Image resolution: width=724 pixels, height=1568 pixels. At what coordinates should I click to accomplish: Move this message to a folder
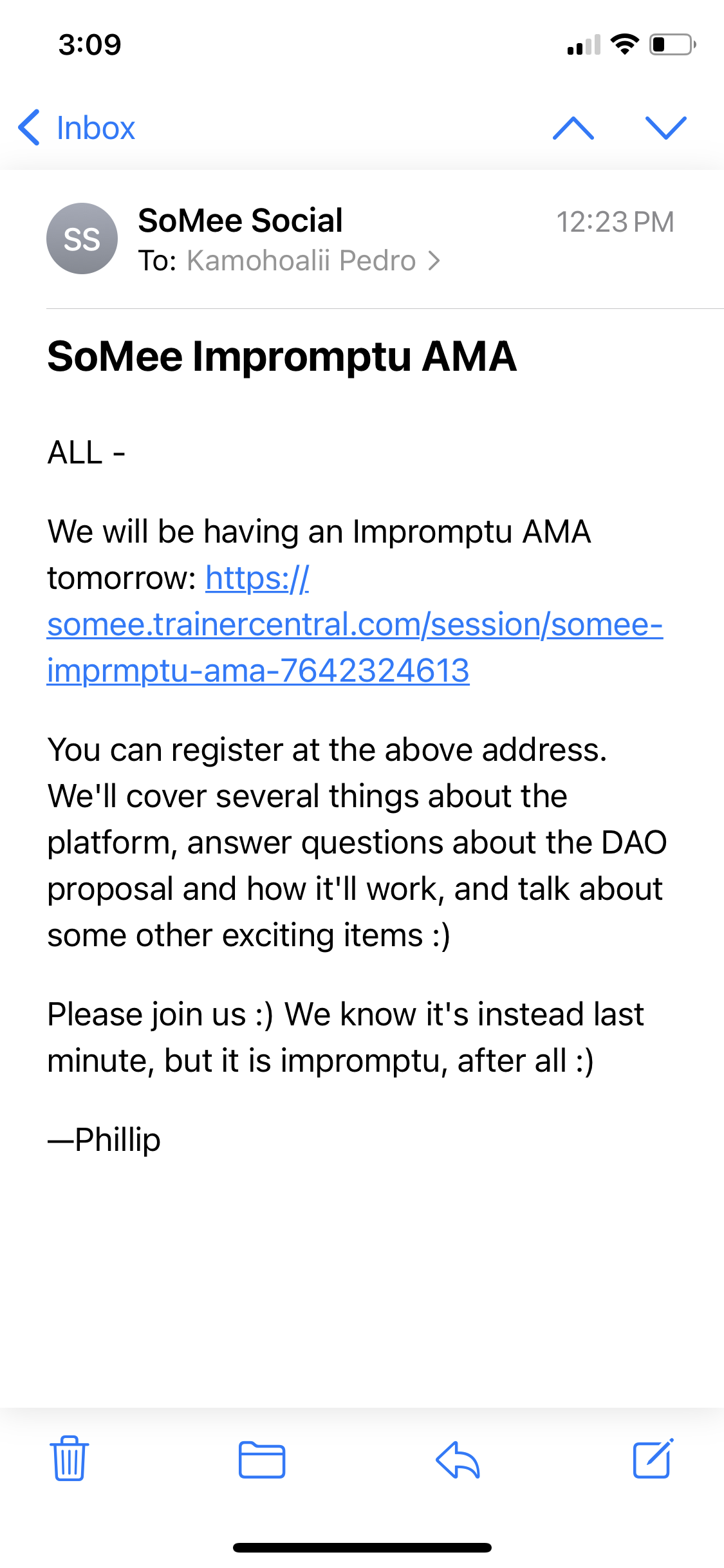coord(262,1459)
